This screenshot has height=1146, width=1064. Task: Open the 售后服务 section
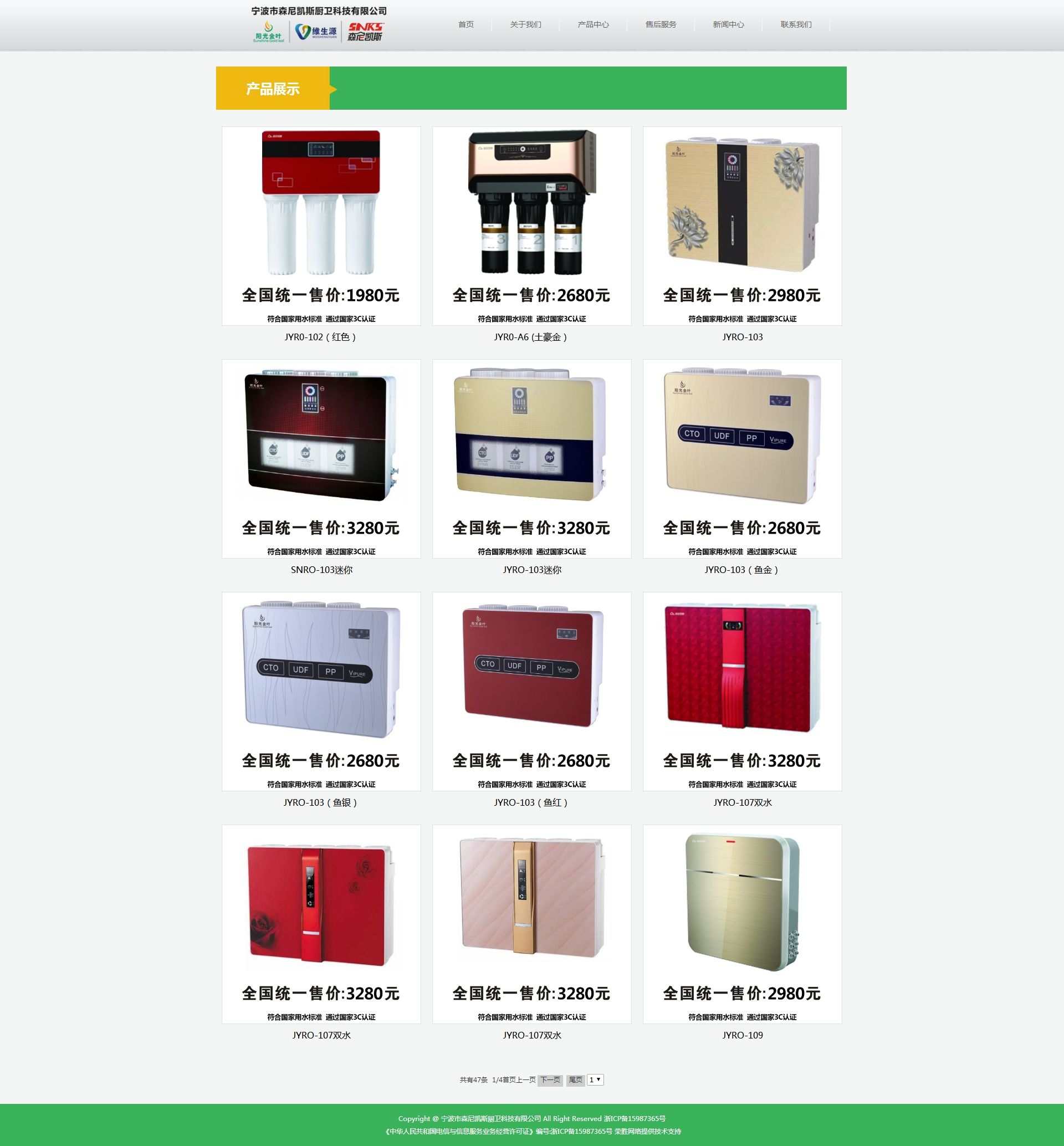661,25
